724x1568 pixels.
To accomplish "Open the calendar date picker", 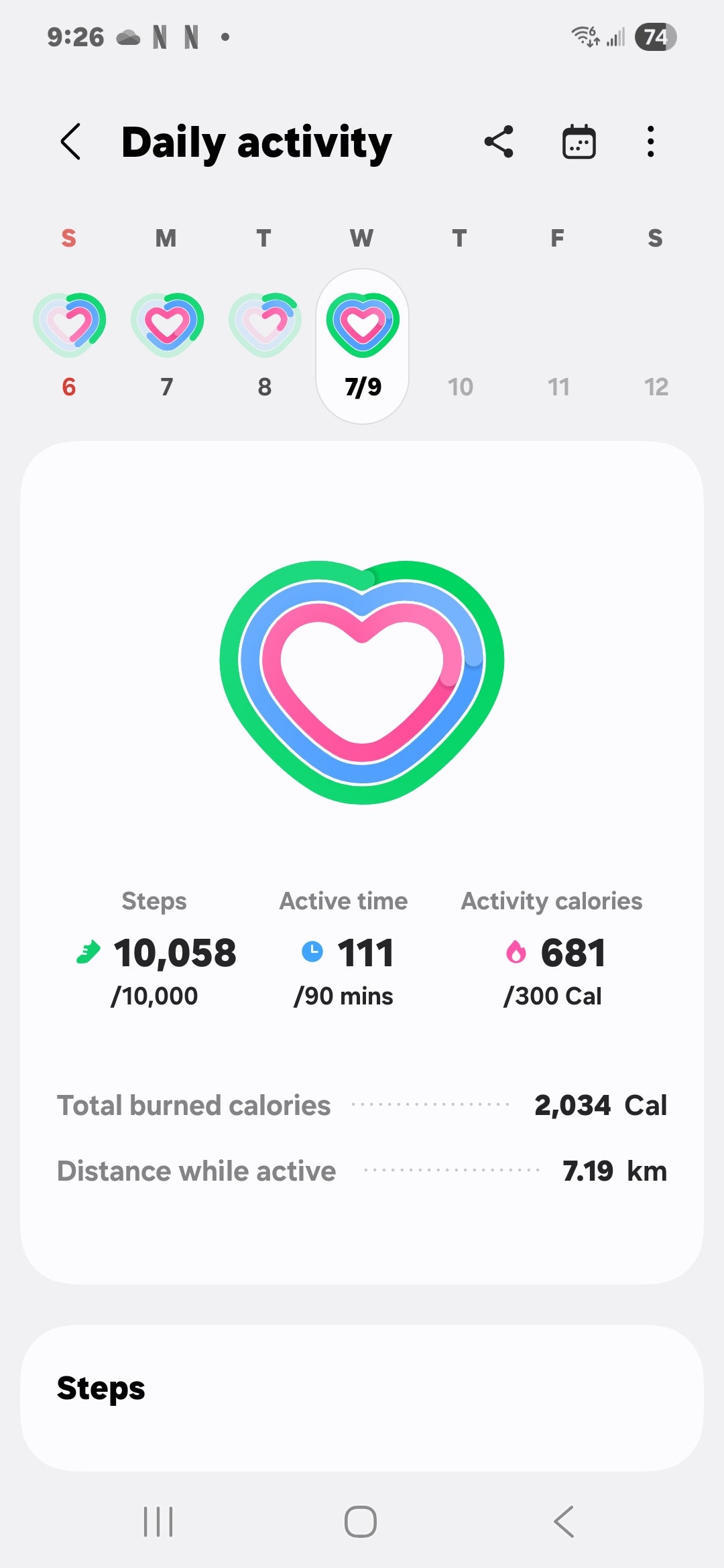I will [579, 142].
